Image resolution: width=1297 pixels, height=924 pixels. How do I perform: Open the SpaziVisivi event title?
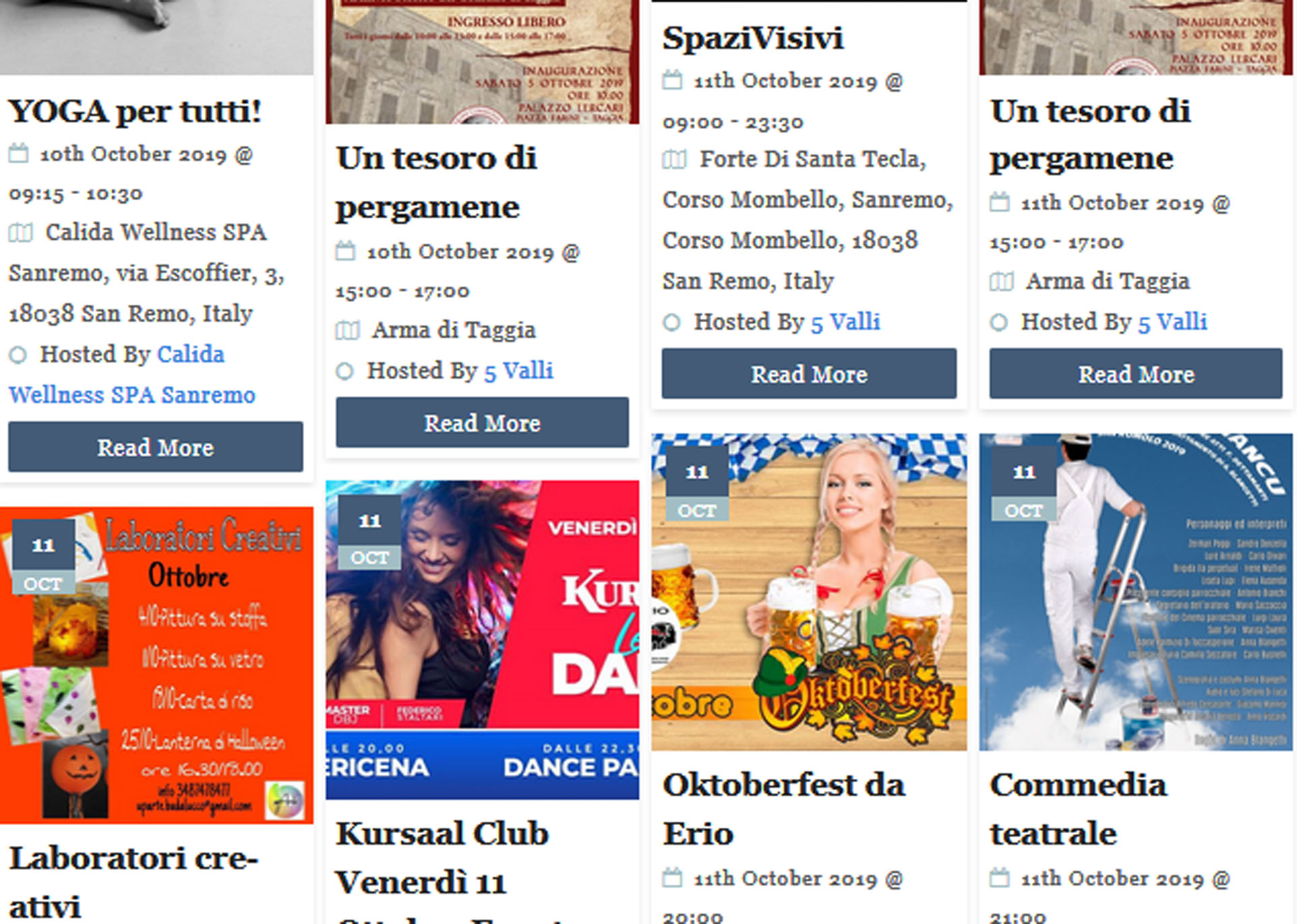752,38
